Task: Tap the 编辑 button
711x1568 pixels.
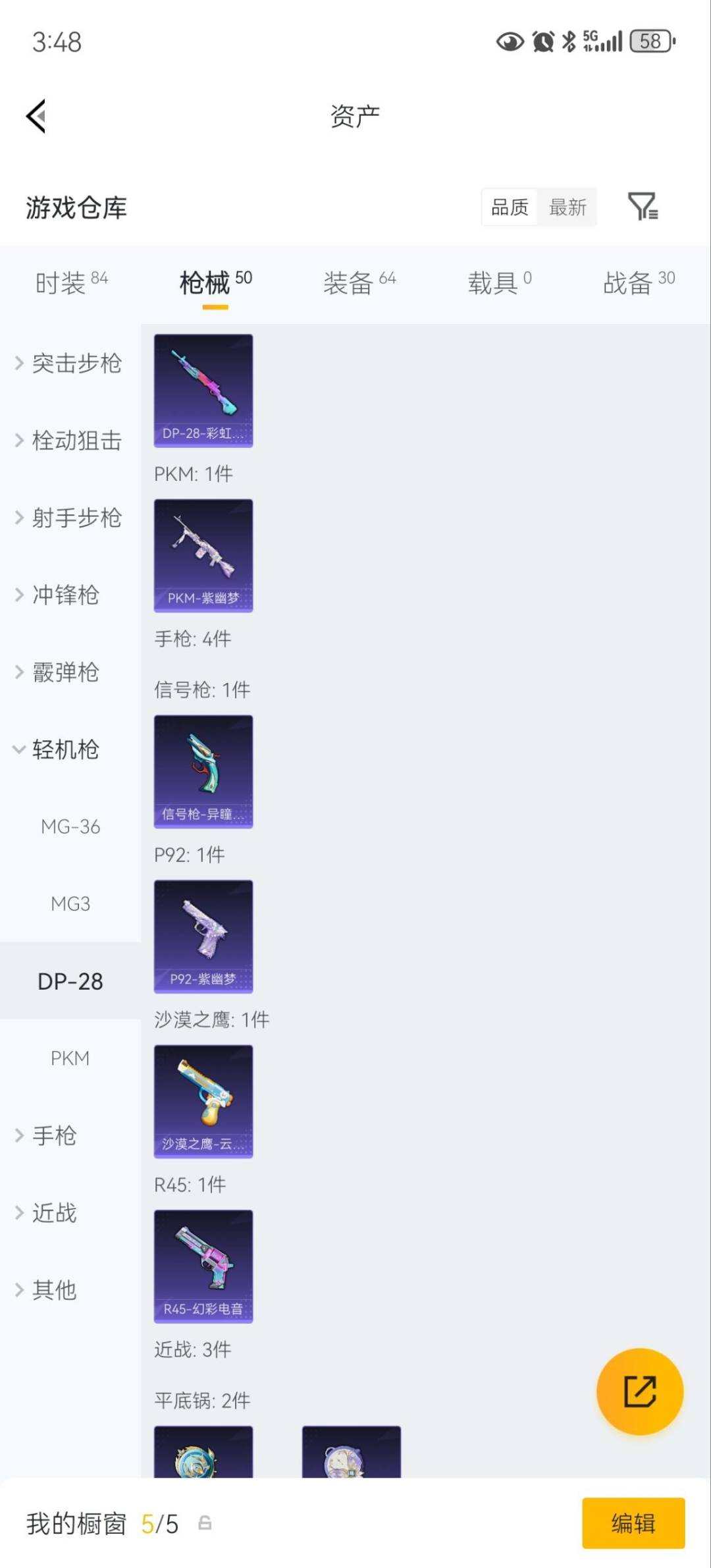Action: point(633,1523)
